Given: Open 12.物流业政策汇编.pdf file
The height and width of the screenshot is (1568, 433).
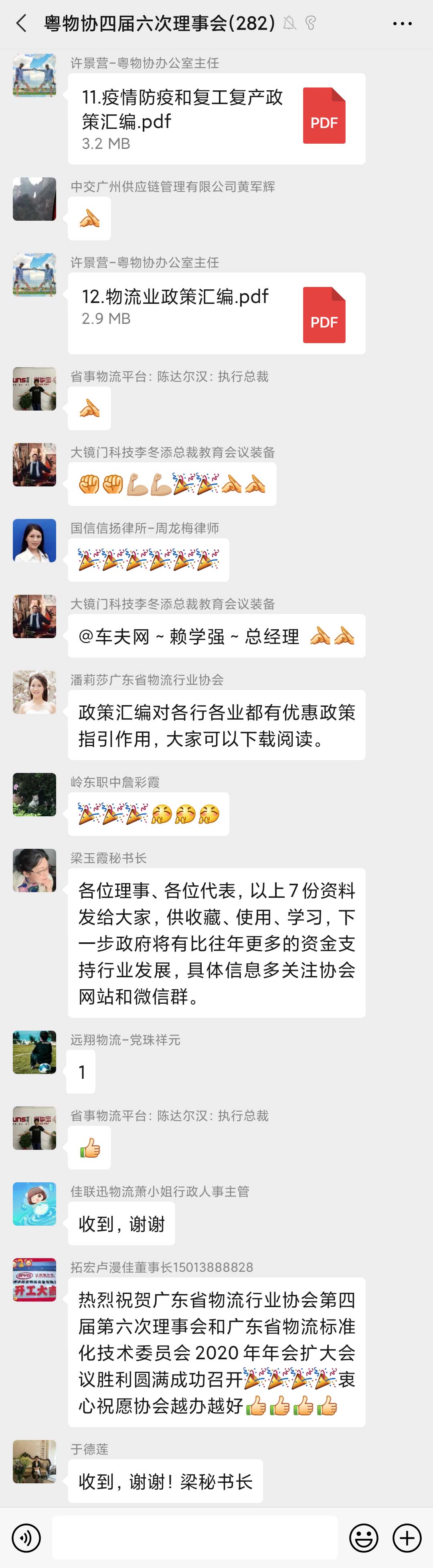Looking at the screenshot, I should point(216,313).
